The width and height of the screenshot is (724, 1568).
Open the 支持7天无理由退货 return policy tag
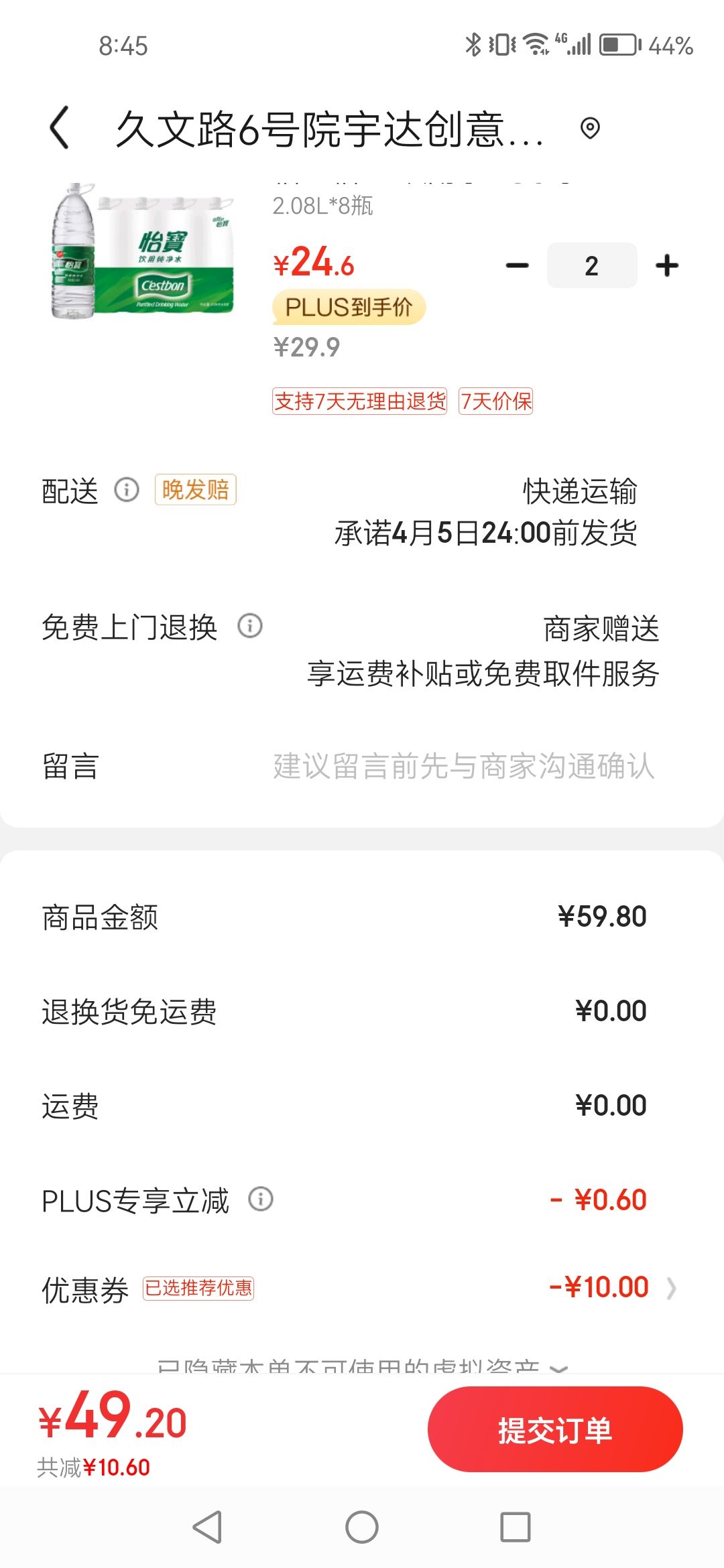359,402
